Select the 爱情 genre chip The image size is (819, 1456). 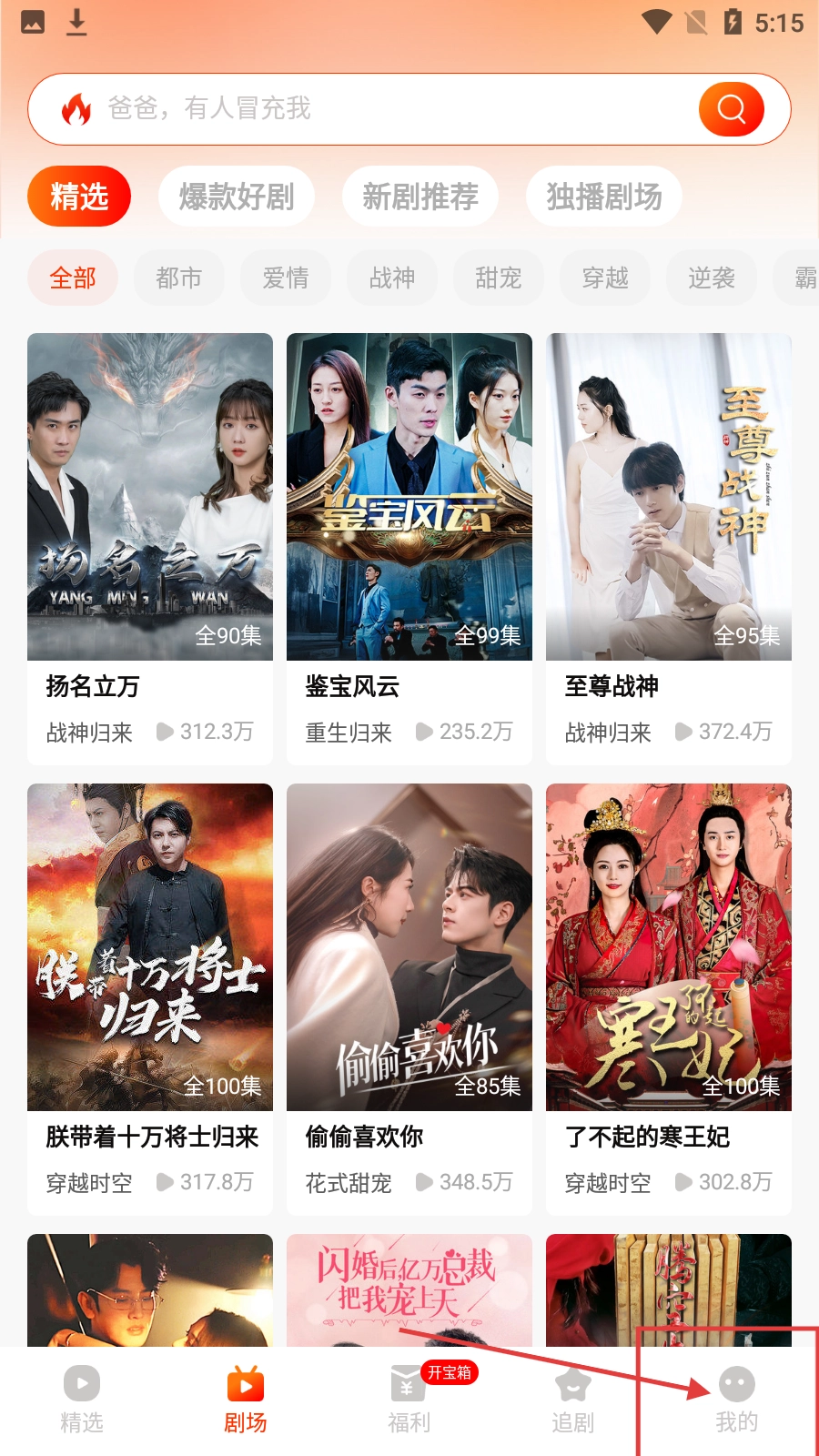[286, 278]
